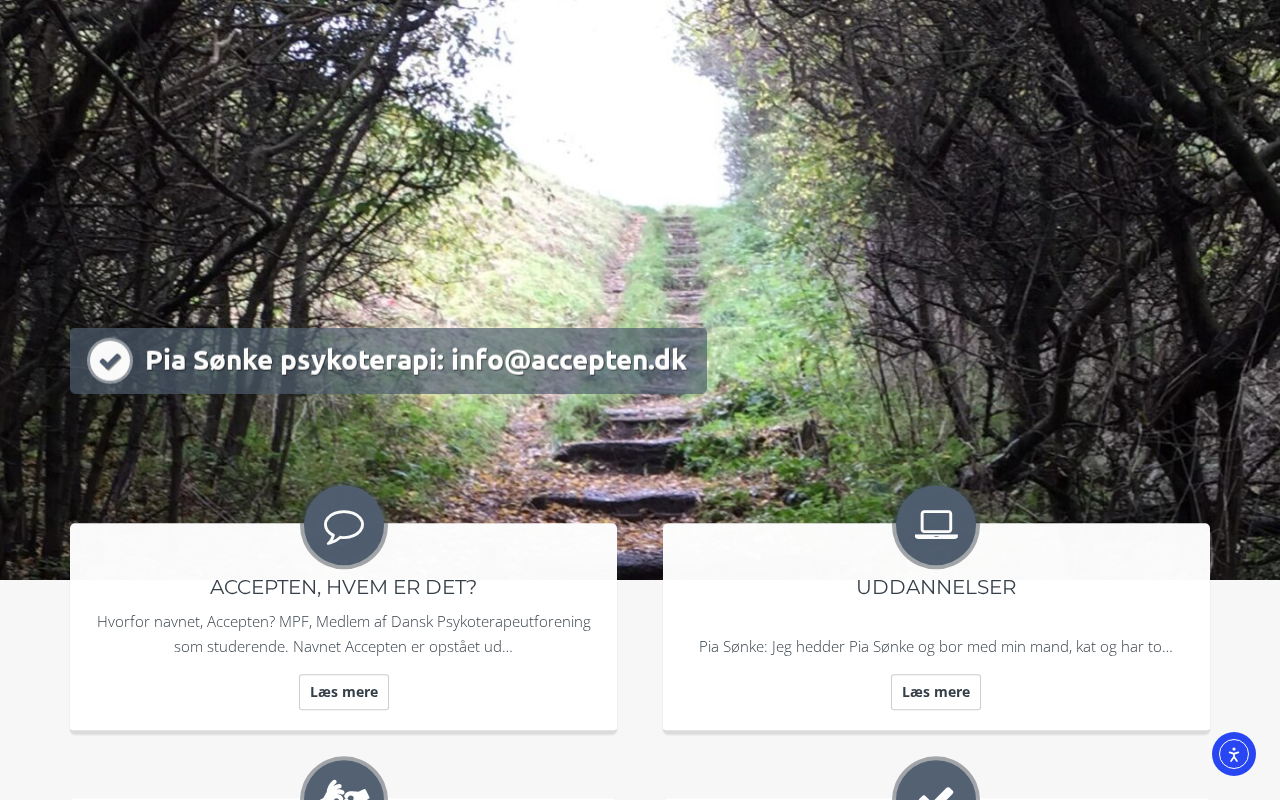Viewport: 1280px width, 800px height.
Task: Tap Læs mere under Accepten, hvem er det?
Action: coord(343,692)
